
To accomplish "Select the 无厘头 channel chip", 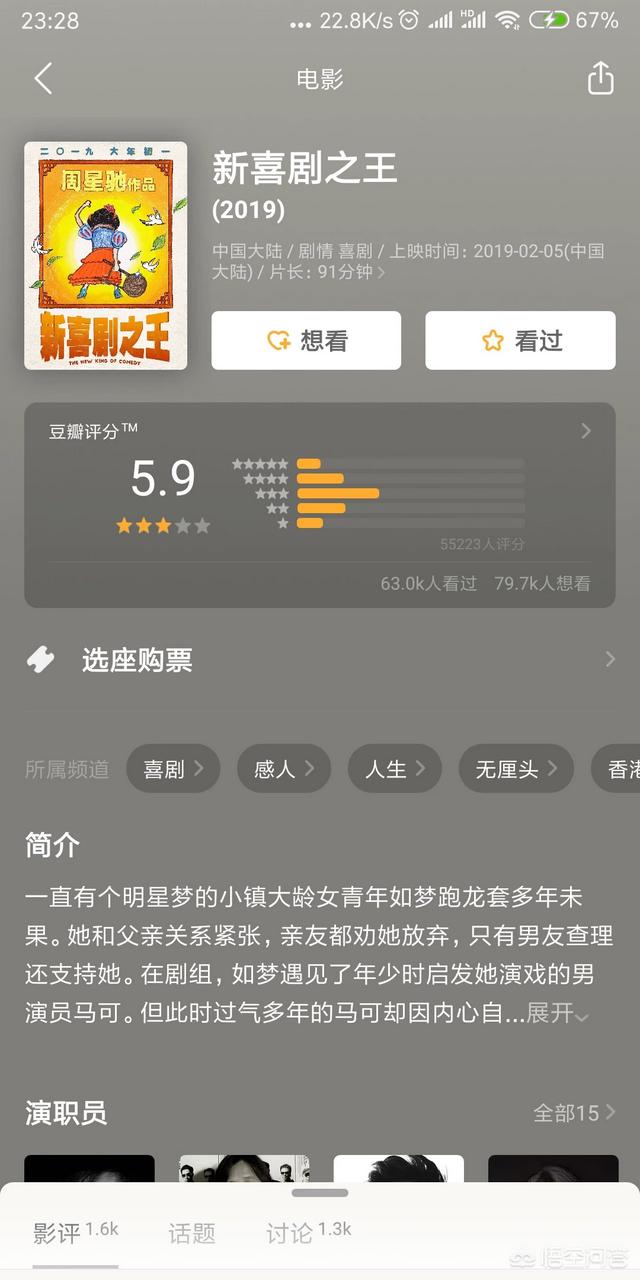I will point(516,769).
